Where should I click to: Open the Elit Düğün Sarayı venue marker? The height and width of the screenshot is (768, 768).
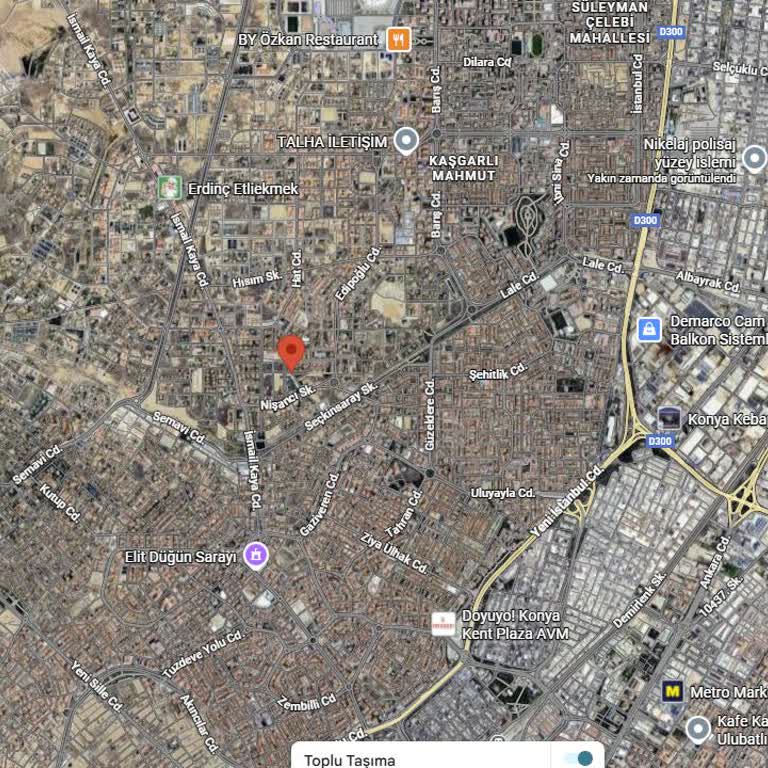pos(256,555)
